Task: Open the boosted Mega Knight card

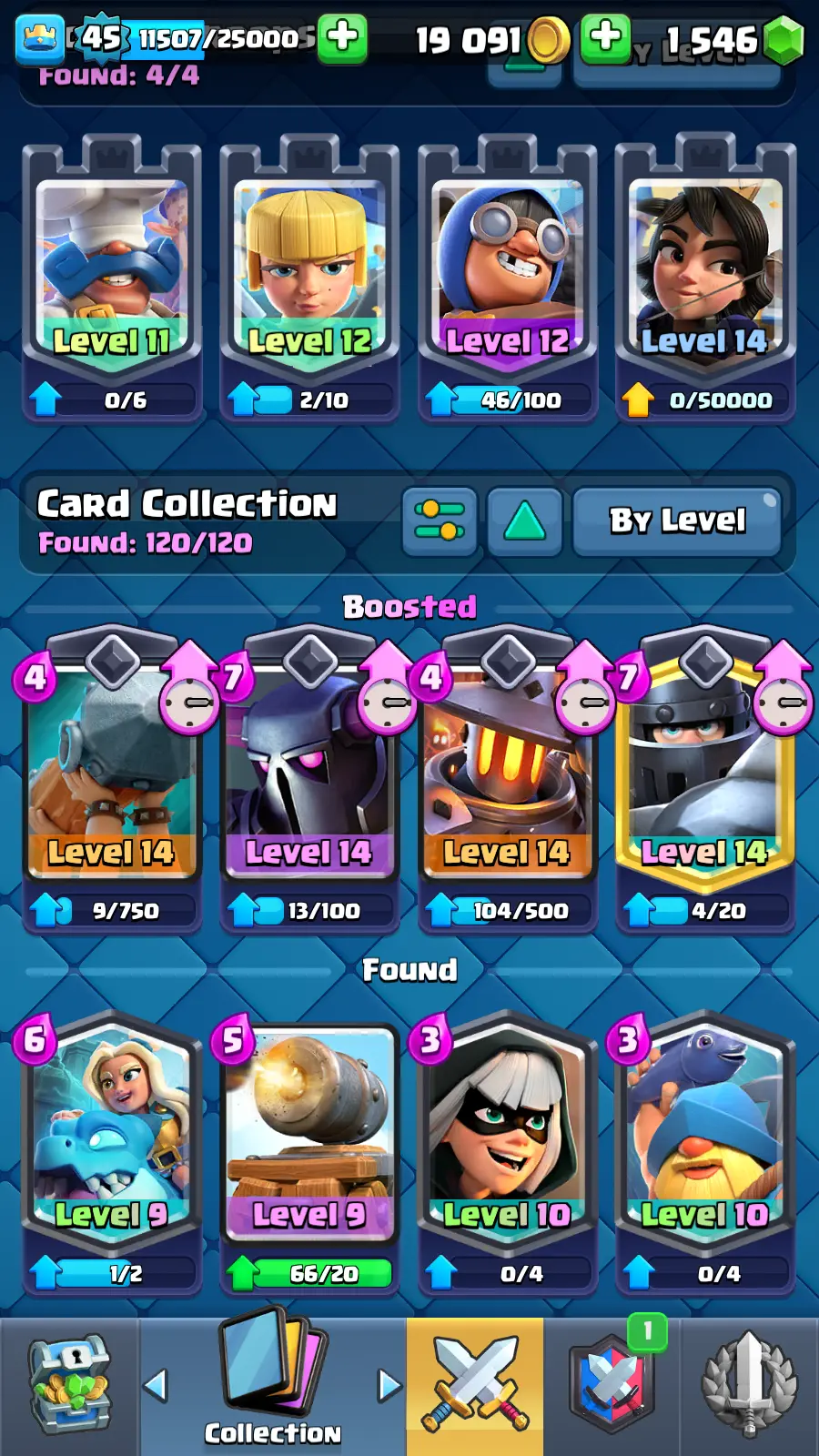Action: [705, 773]
